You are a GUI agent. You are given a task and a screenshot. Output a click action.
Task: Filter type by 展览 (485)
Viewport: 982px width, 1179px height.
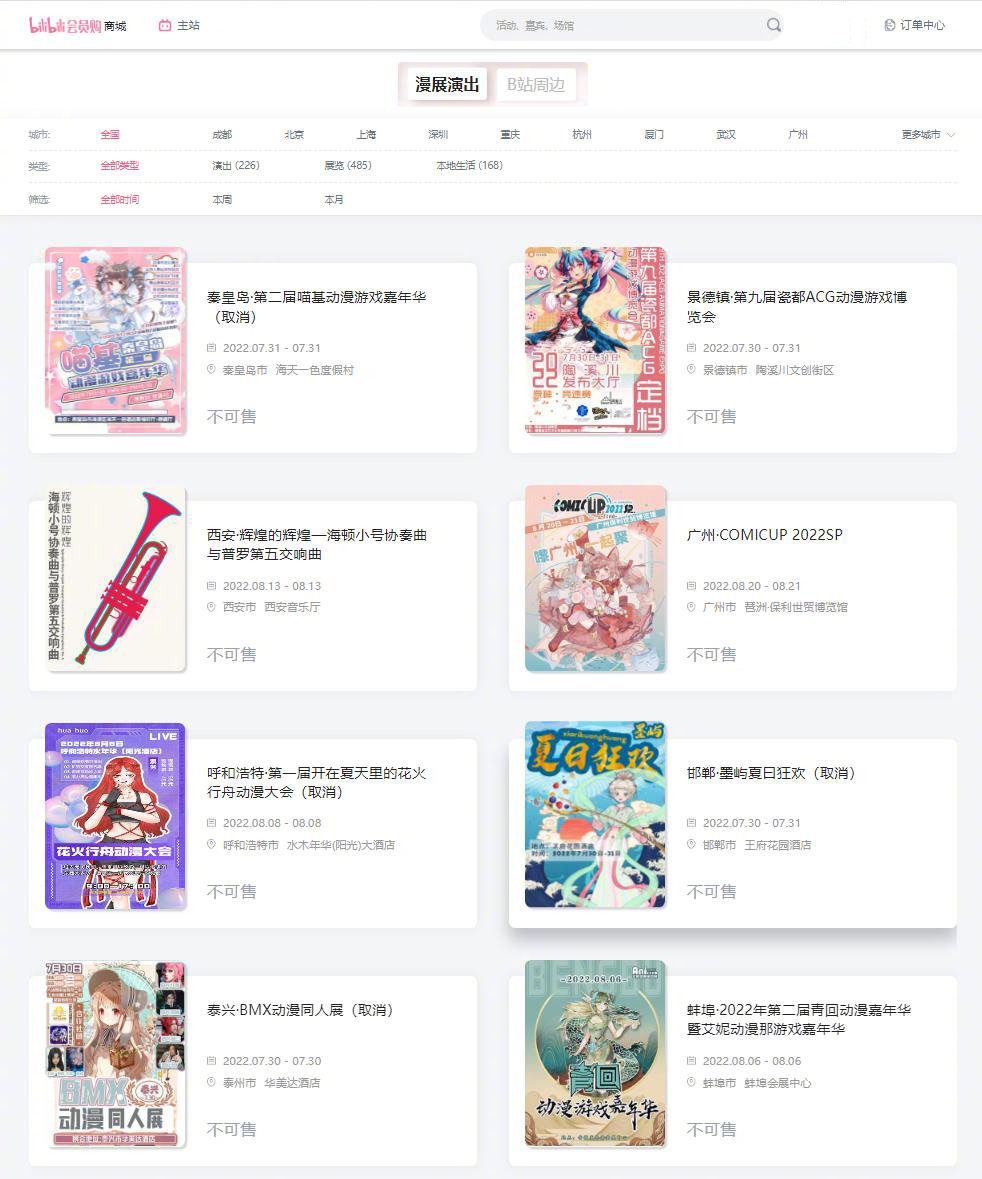pos(348,165)
